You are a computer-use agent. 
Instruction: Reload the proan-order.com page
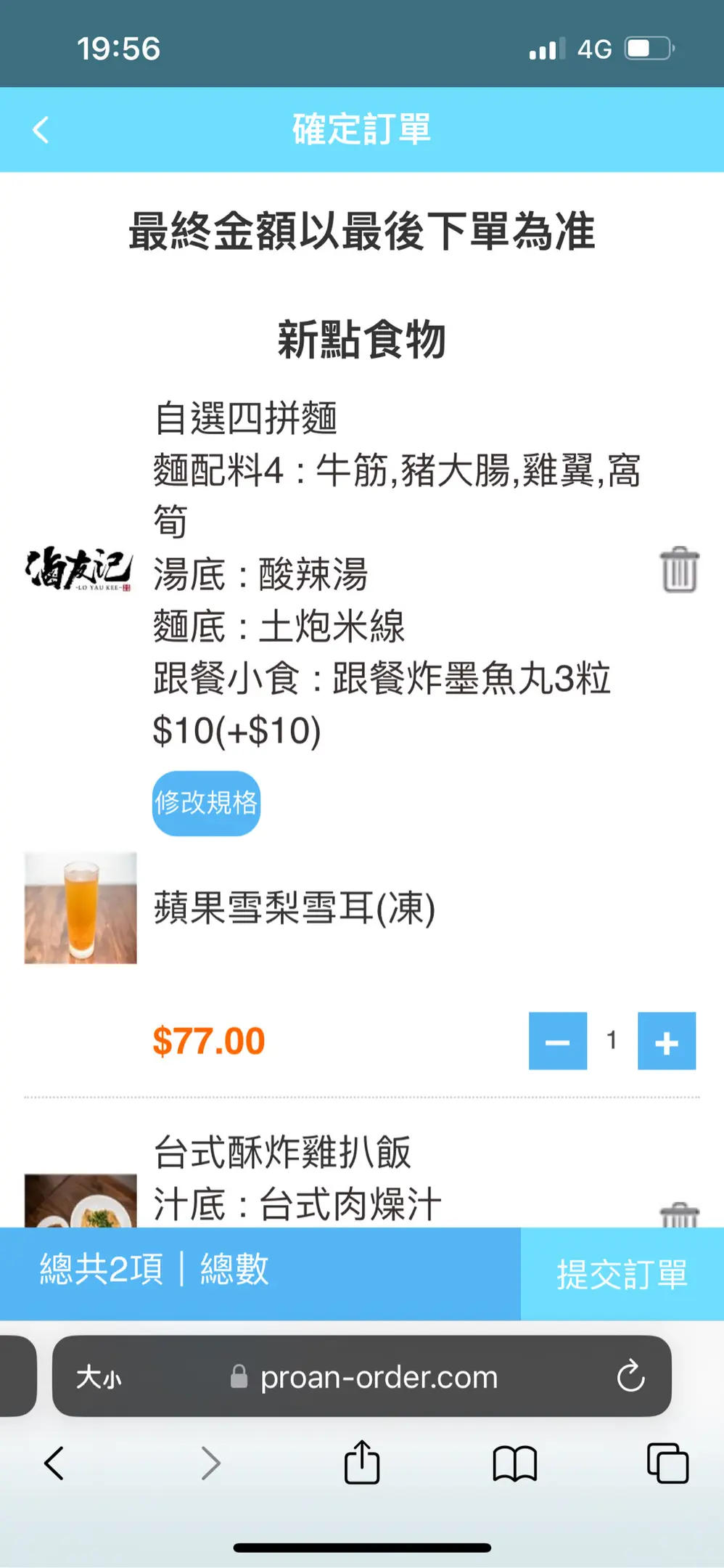(630, 1376)
